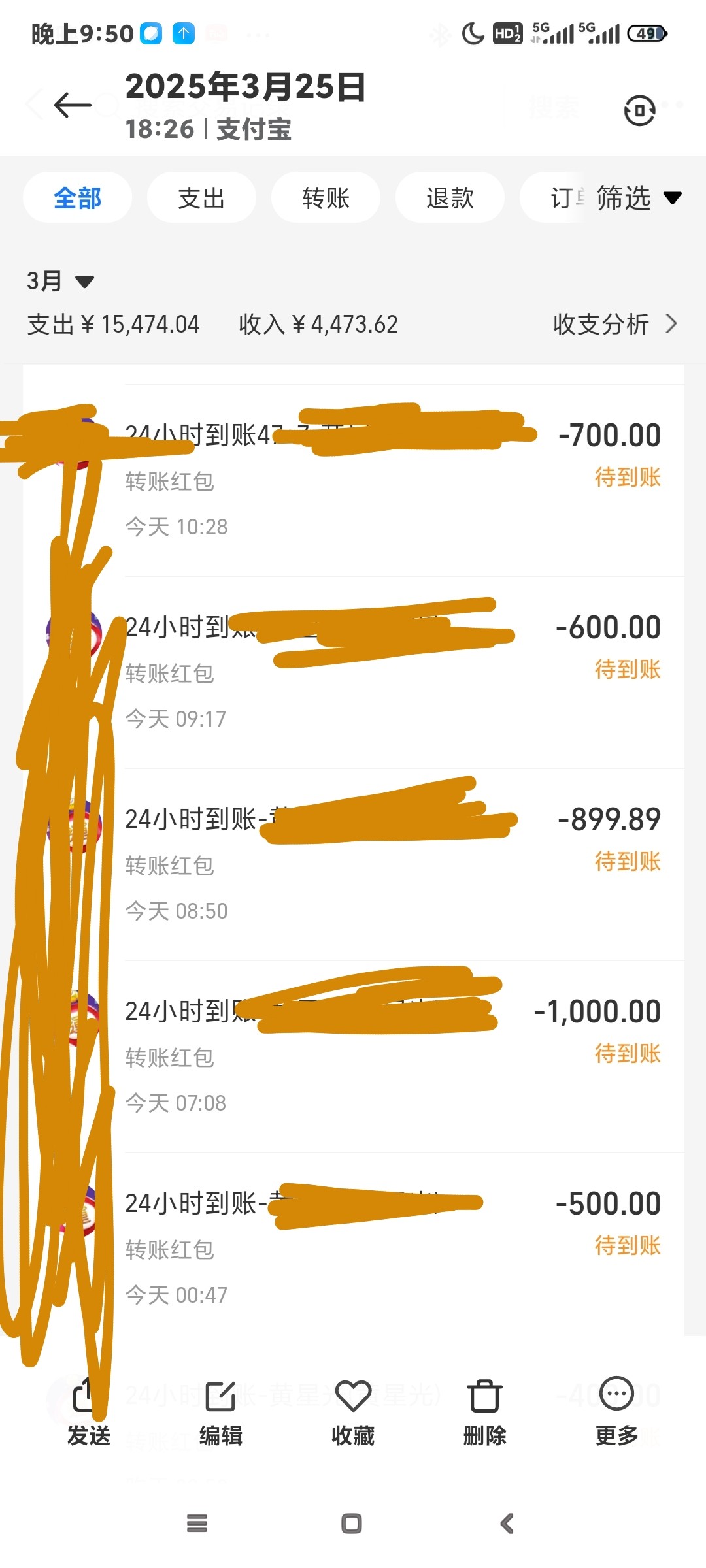Add this image to favorites (收藏)
The image size is (706, 1568).
point(353,1413)
